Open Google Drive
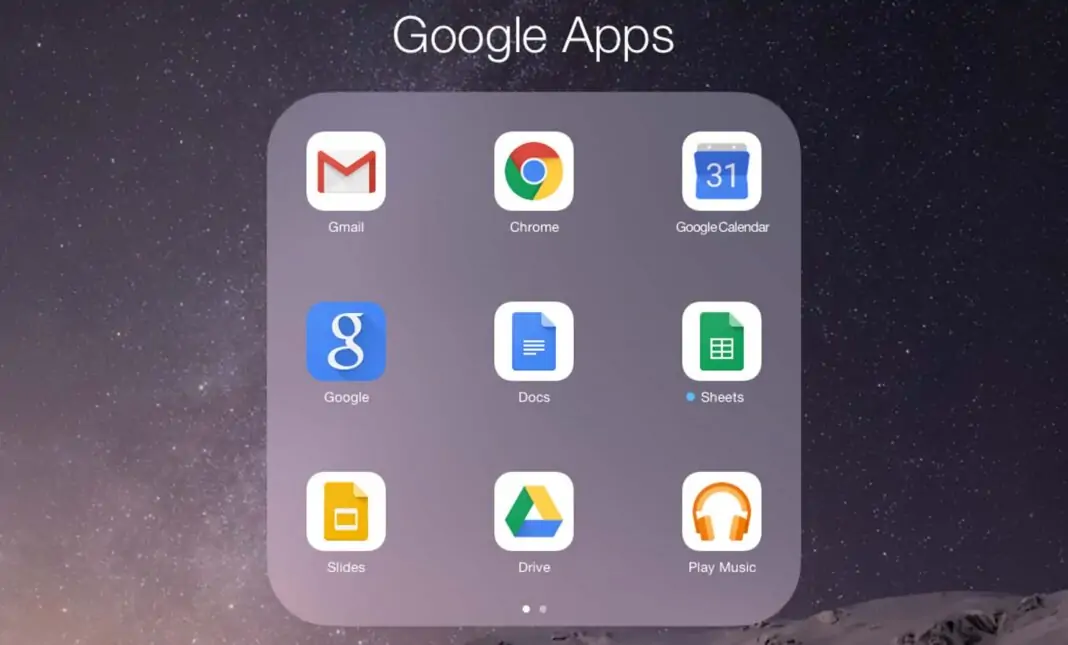 [534, 511]
